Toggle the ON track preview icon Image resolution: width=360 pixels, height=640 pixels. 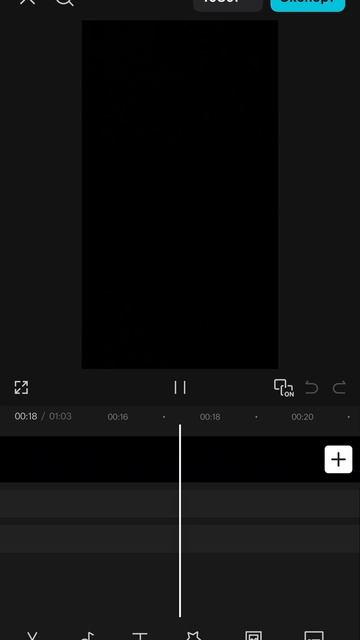point(284,388)
